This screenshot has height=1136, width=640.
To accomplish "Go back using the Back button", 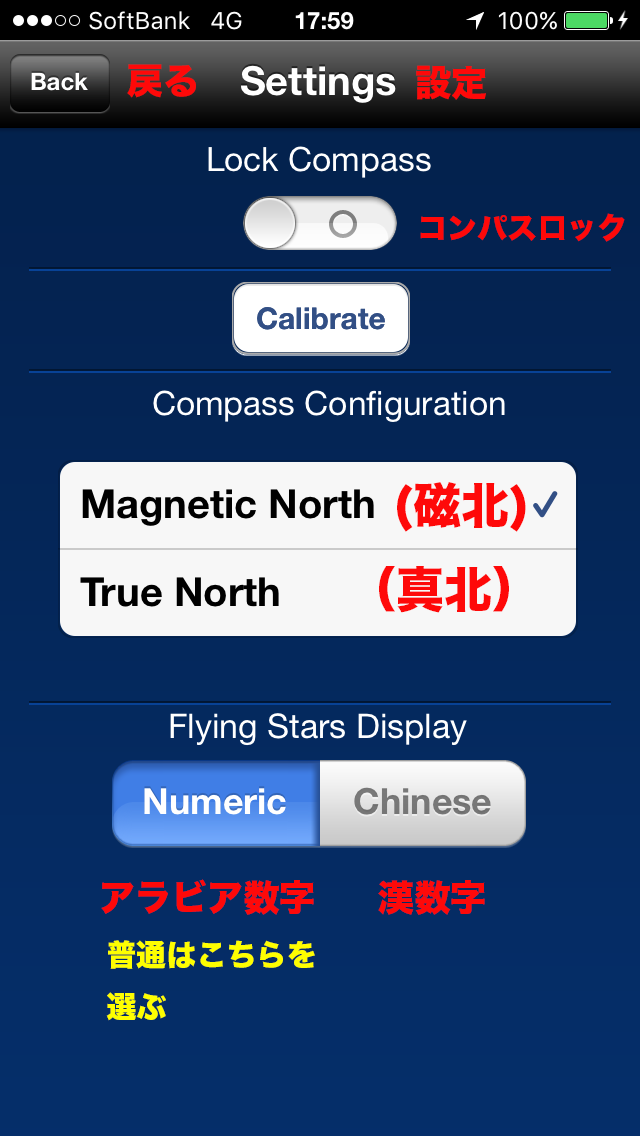I will coord(59,83).
